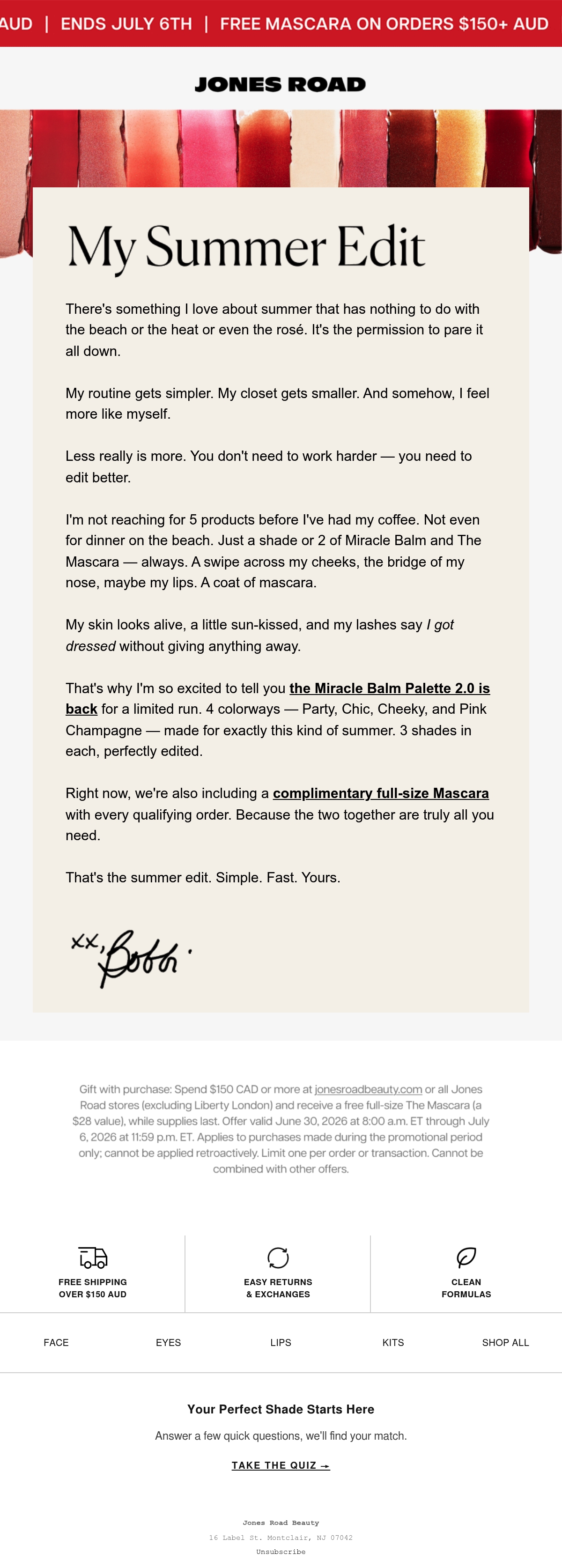562x1568 pixels.
Task: Take the shade quiz
Action: coord(281,1465)
